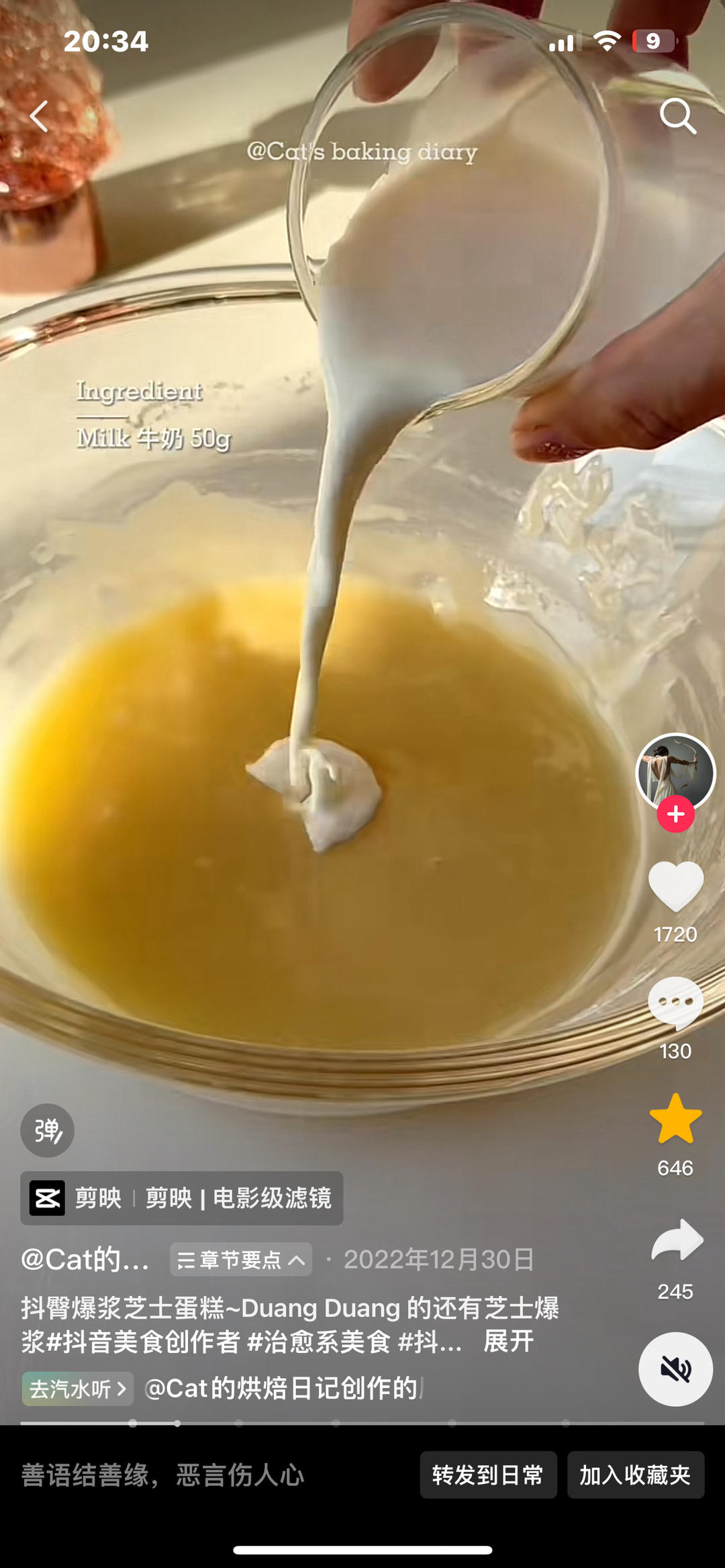The width and height of the screenshot is (725, 1568).
Task: Follow the creator via the plus badge
Action: pos(675,815)
